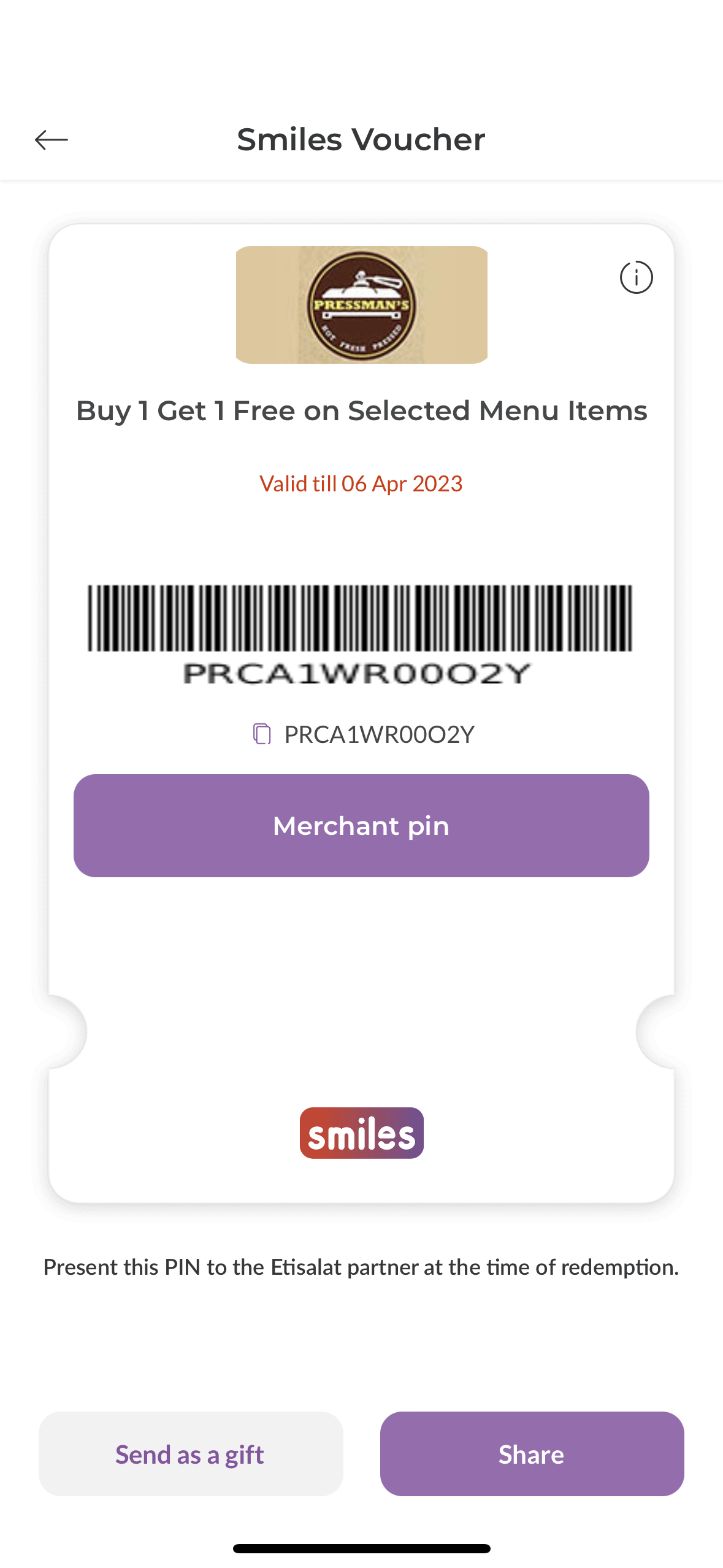Copy the voucher code PRCA1WR00O2Y
The height and width of the screenshot is (1568, 723).
[x=262, y=734]
